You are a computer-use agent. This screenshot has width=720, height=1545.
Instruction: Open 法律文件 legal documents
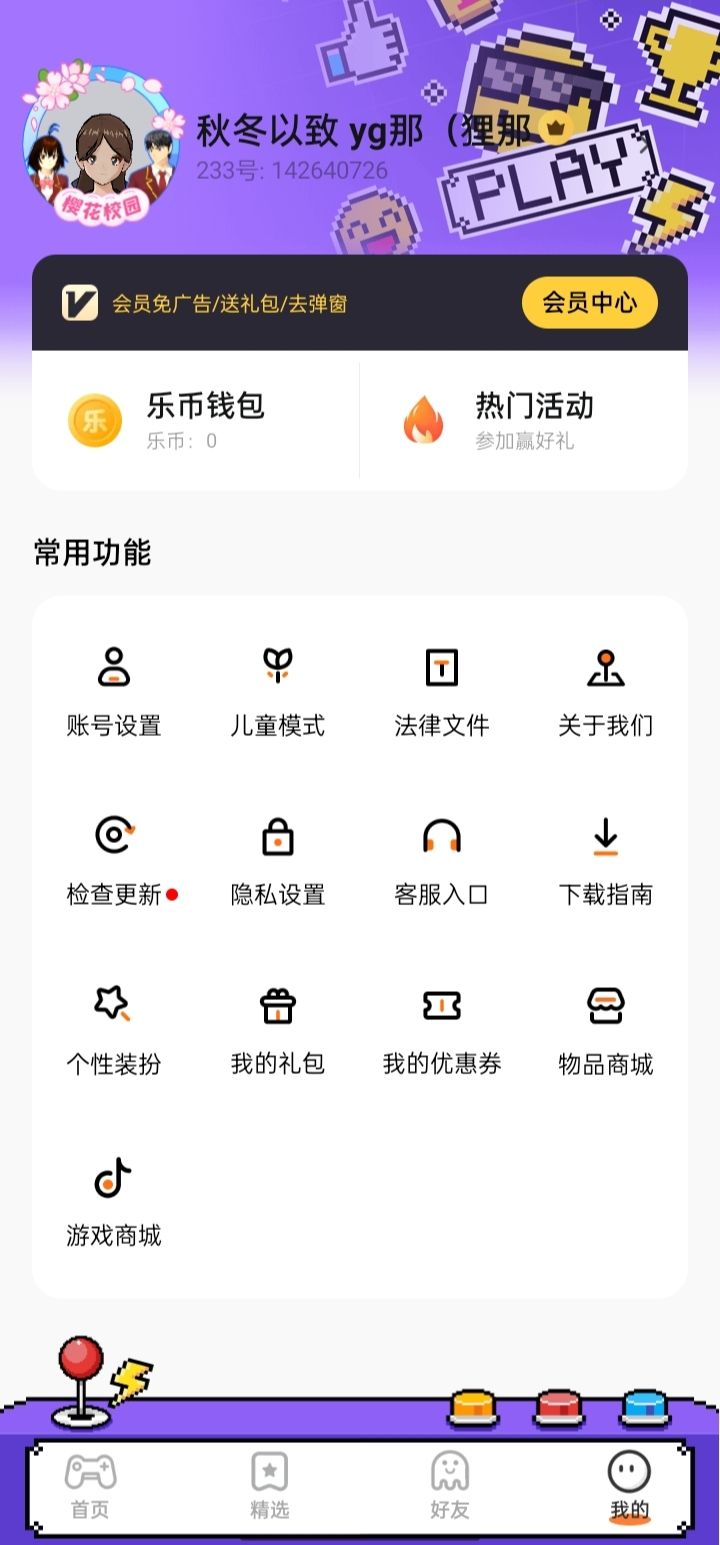[x=441, y=691]
